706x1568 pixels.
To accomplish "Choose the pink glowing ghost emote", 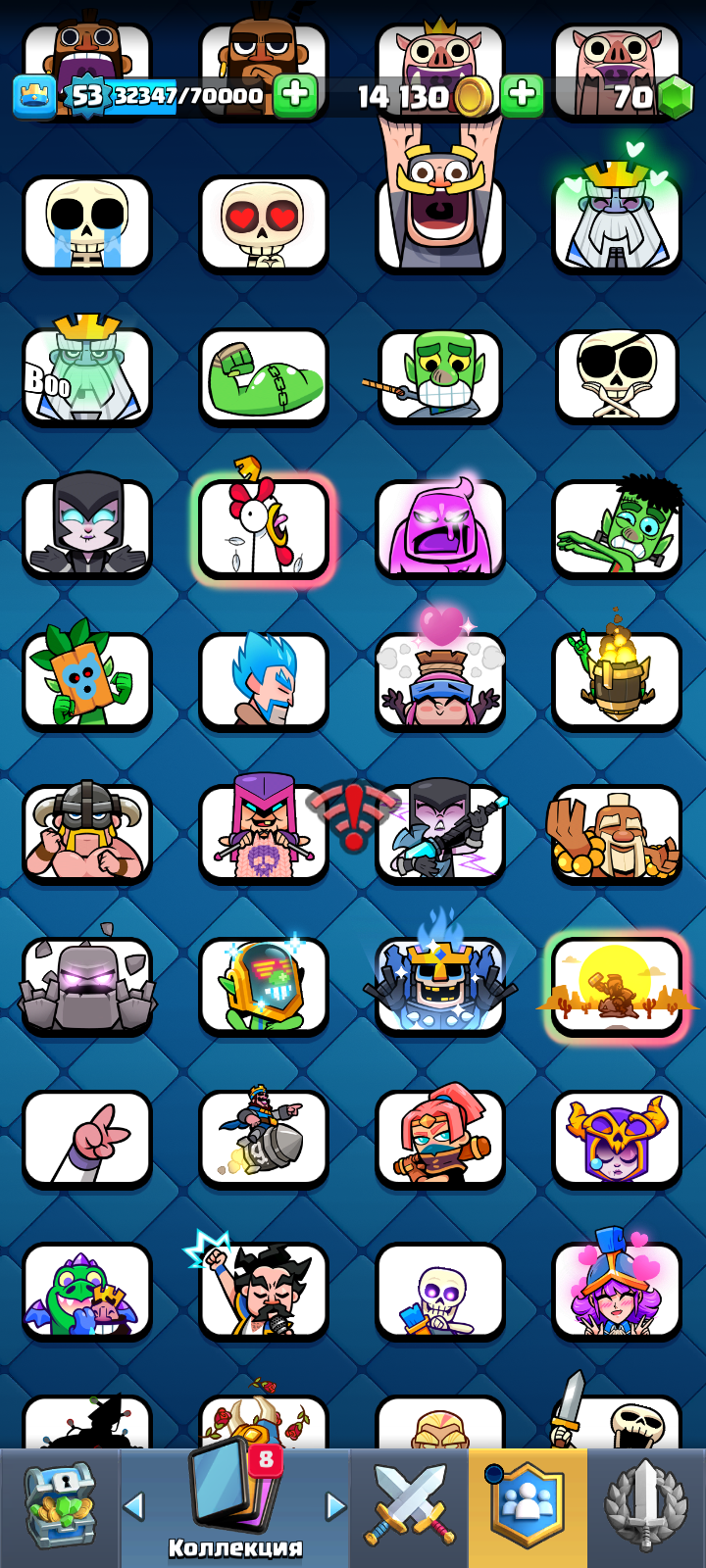I will (x=440, y=529).
